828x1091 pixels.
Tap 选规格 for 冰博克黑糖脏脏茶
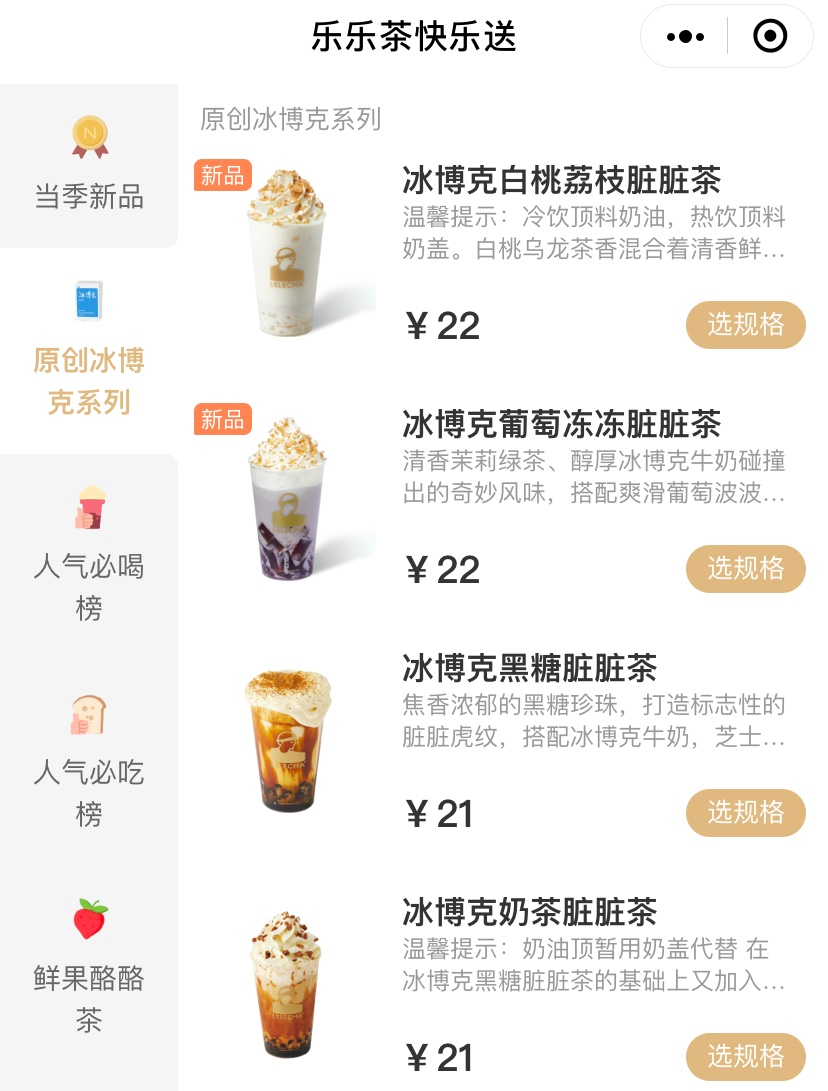pyautogui.click(x=745, y=813)
